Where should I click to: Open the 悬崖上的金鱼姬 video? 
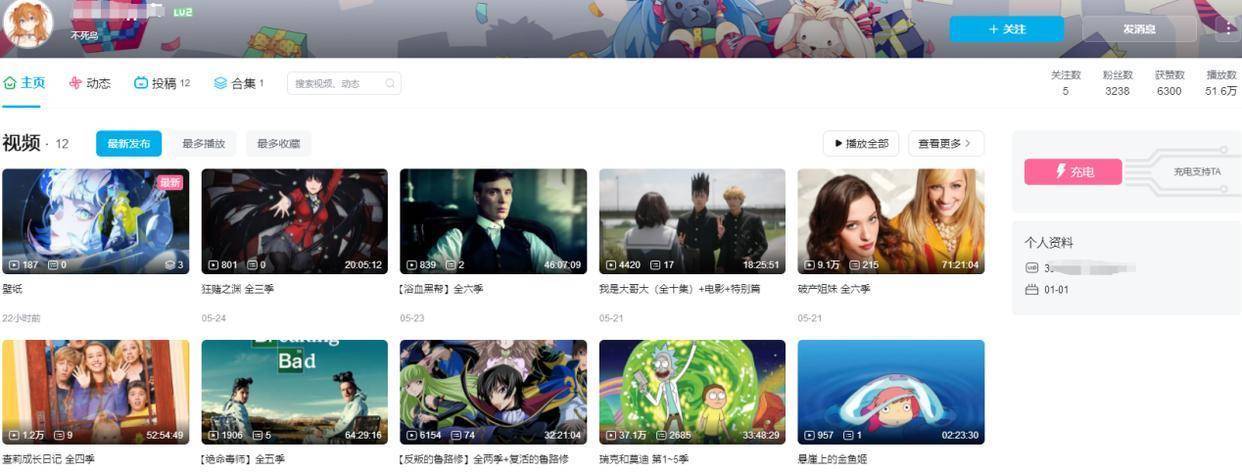(890, 392)
